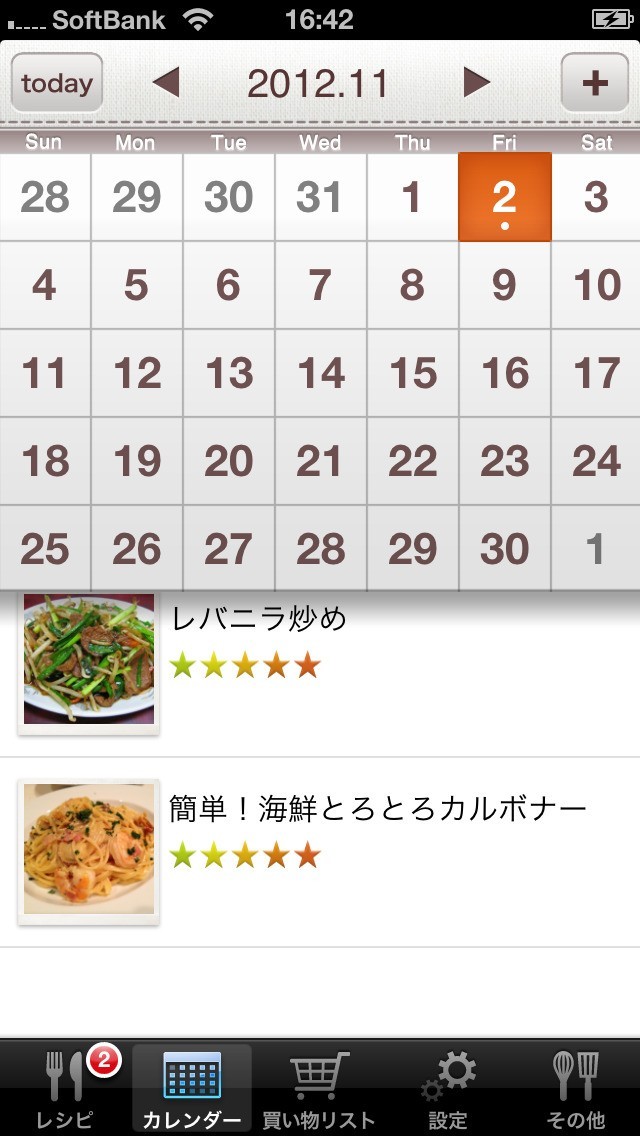Image resolution: width=640 pixels, height=1136 pixels.
Task: Switch to the カレンダー tab
Action: click(x=192, y=1088)
